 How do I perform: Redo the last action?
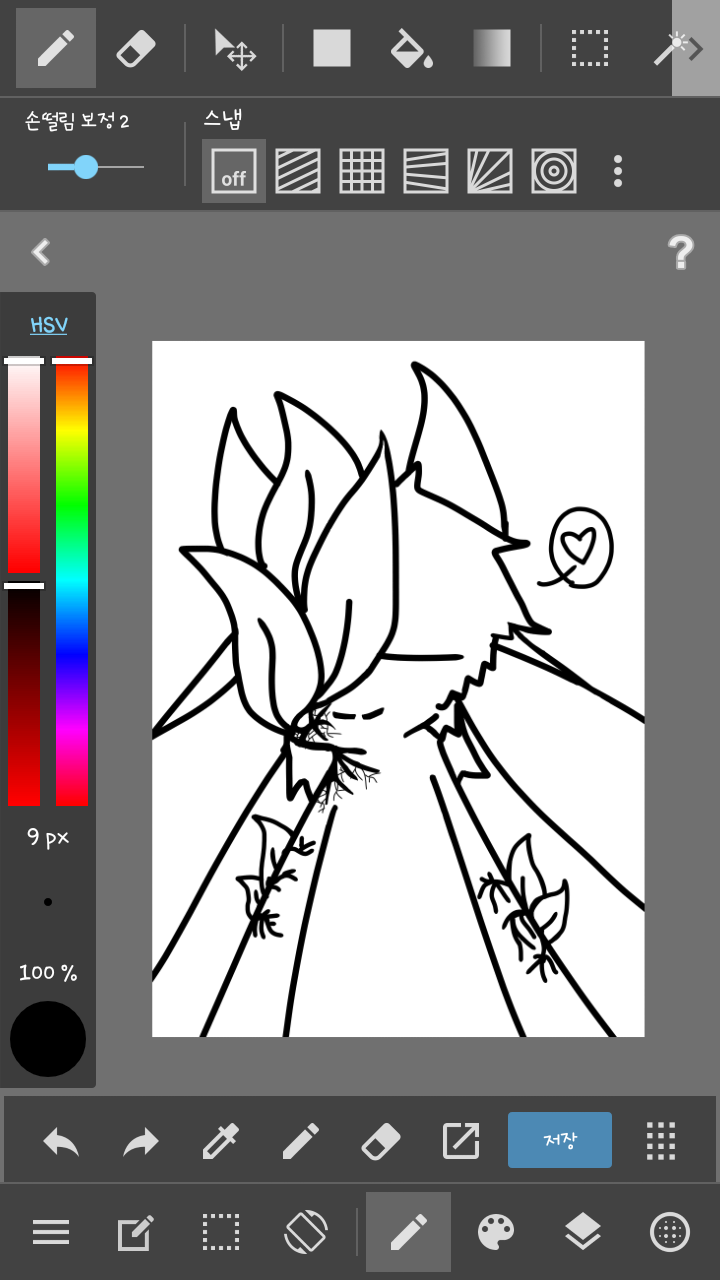click(141, 1140)
